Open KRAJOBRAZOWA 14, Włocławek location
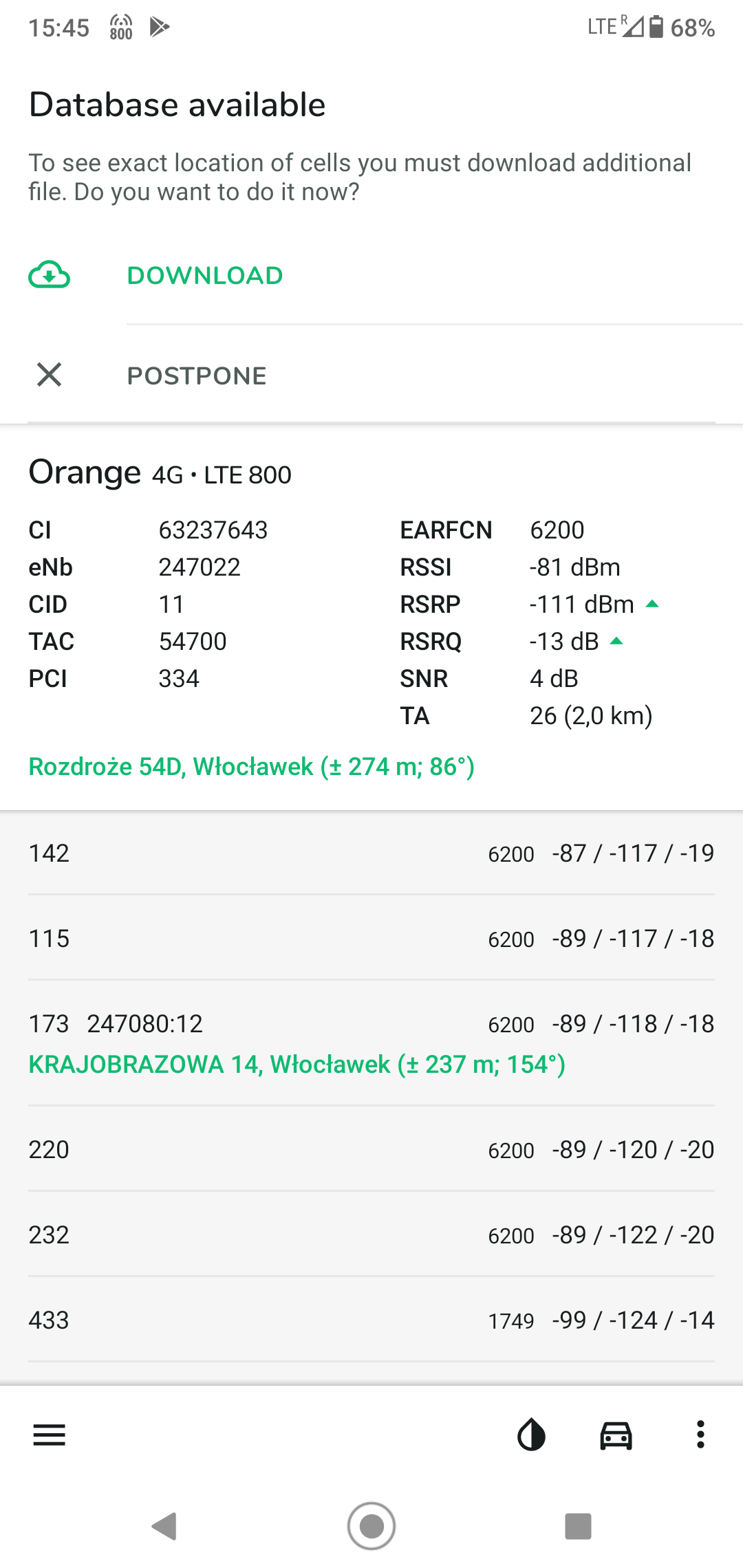 click(297, 1065)
